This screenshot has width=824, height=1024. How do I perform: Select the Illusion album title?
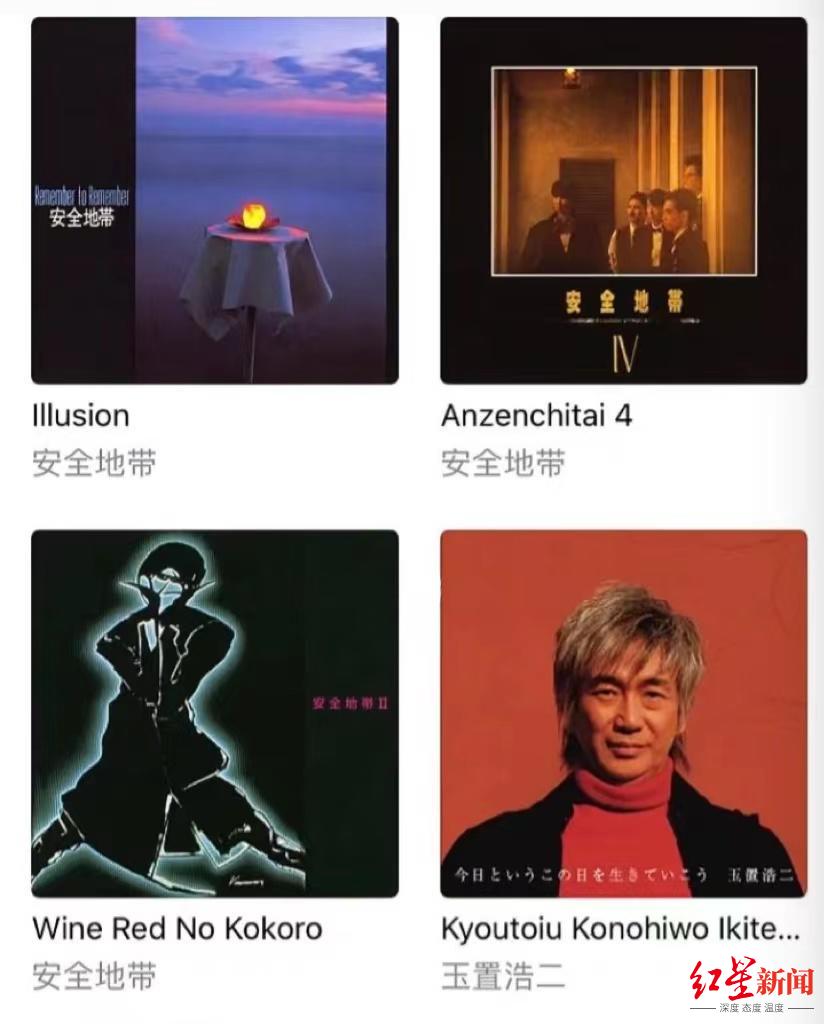80,417
